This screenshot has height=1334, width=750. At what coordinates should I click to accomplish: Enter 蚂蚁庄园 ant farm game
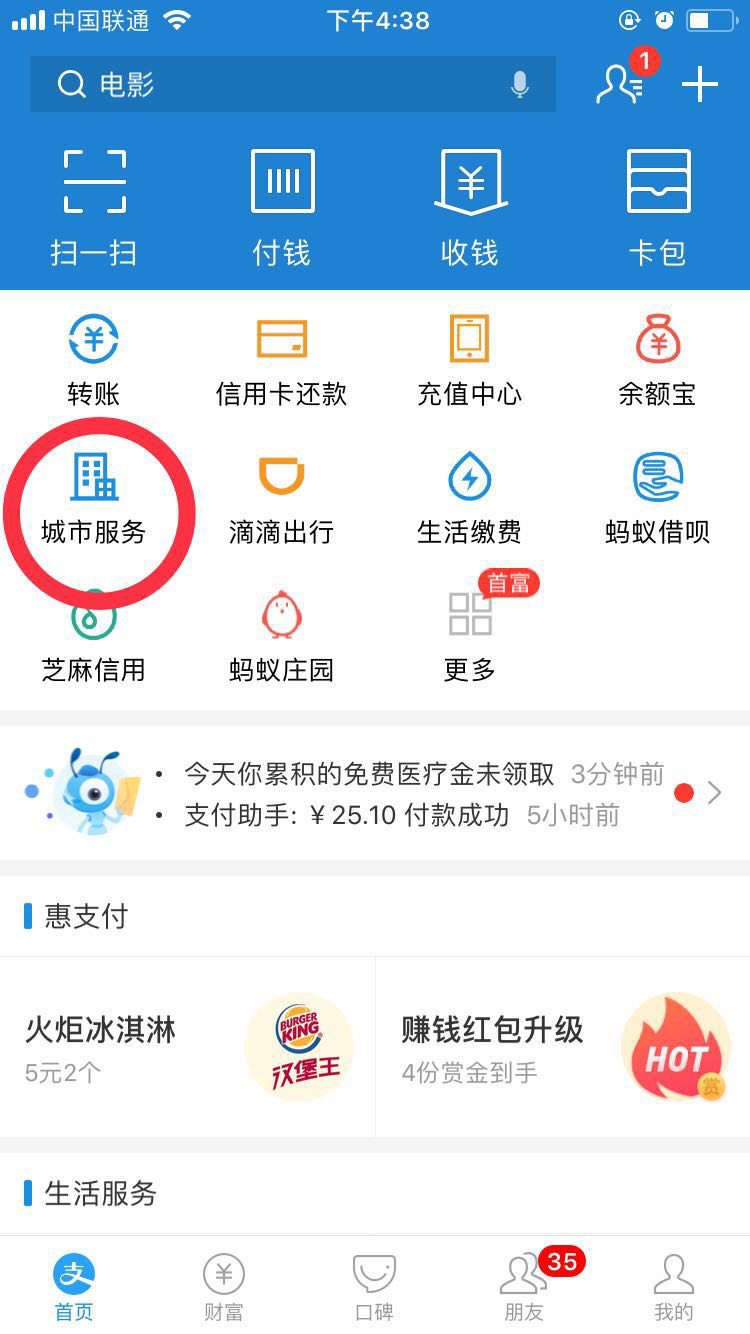[281, 635]
